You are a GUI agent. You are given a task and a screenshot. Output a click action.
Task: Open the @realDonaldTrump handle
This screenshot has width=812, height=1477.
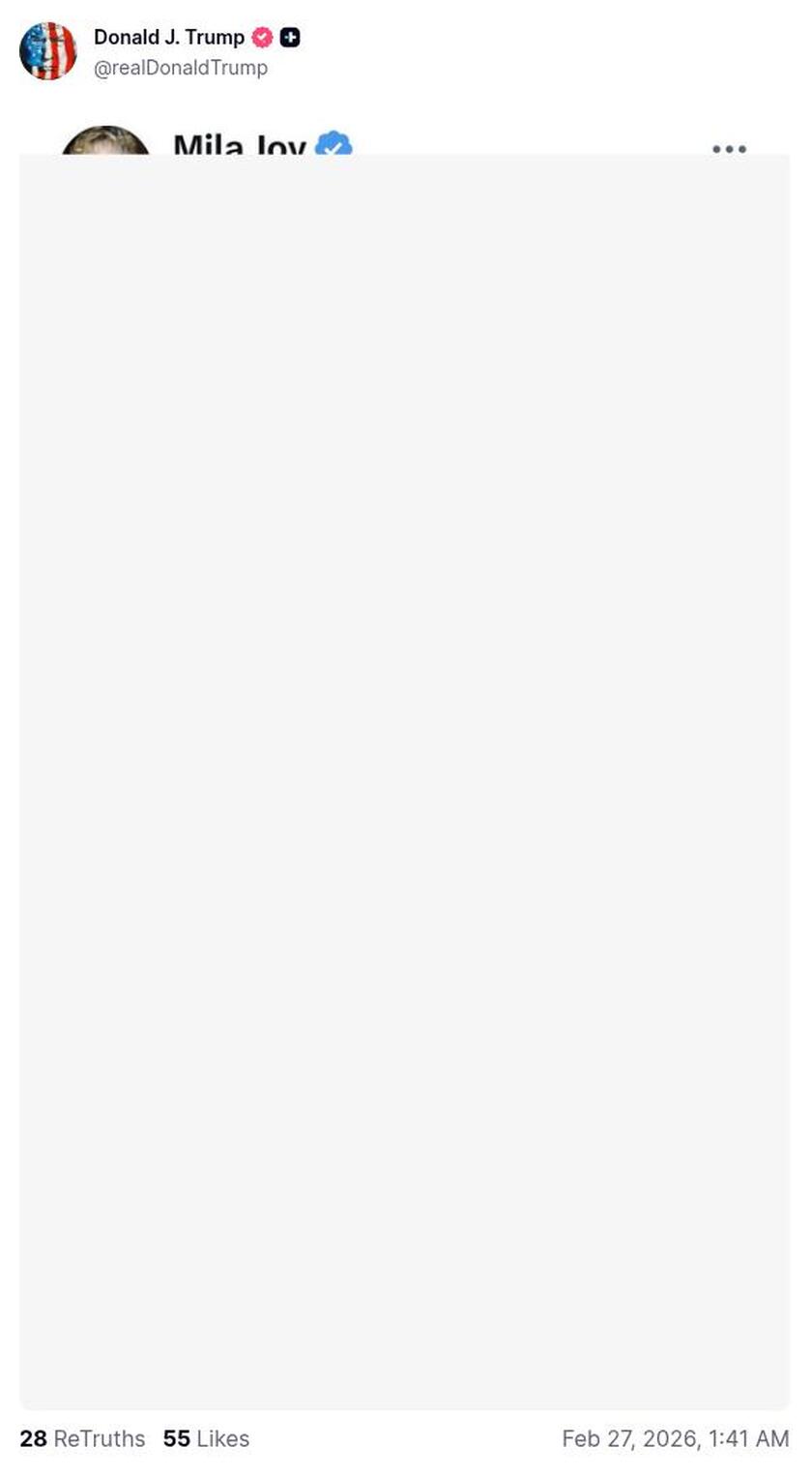[x=181, y=68]
